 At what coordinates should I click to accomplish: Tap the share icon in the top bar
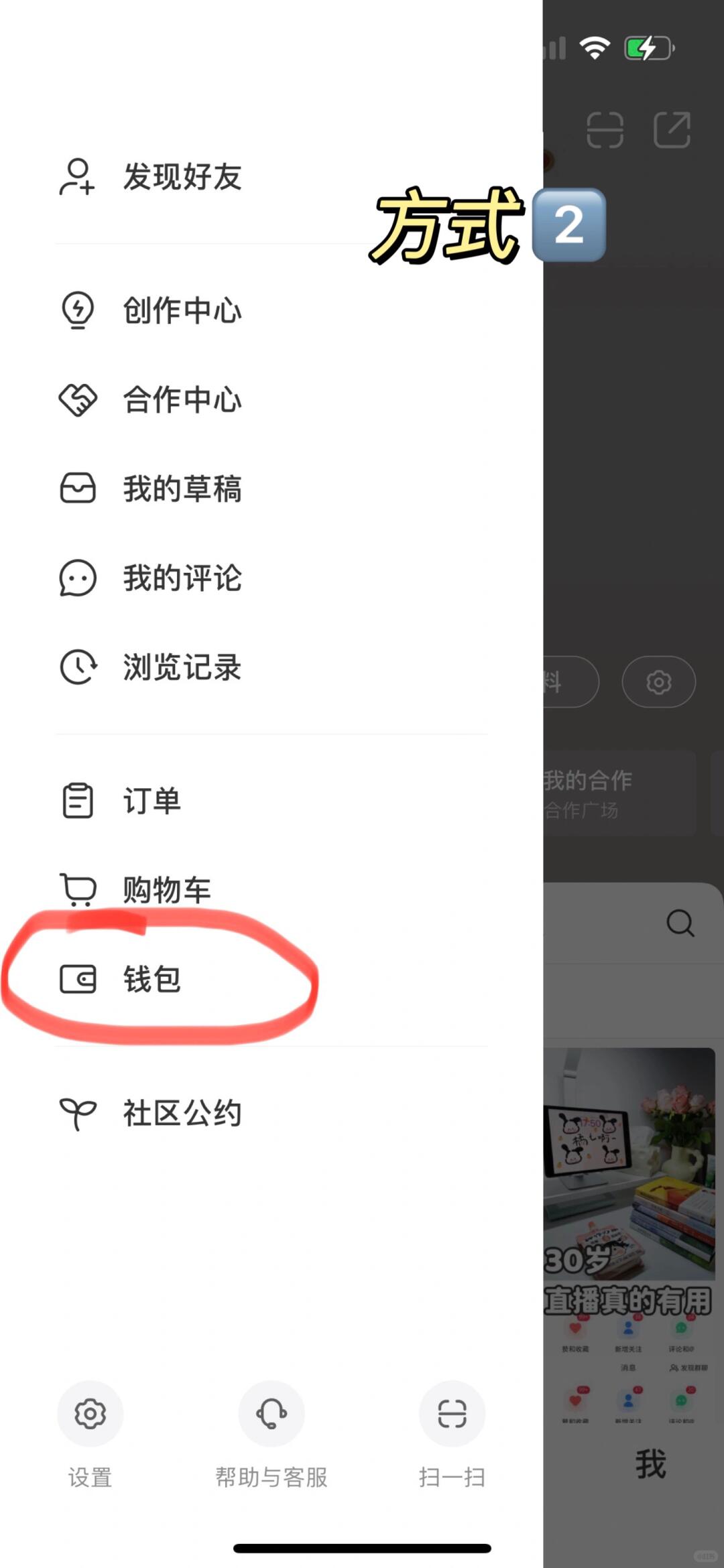pos(672,129)
